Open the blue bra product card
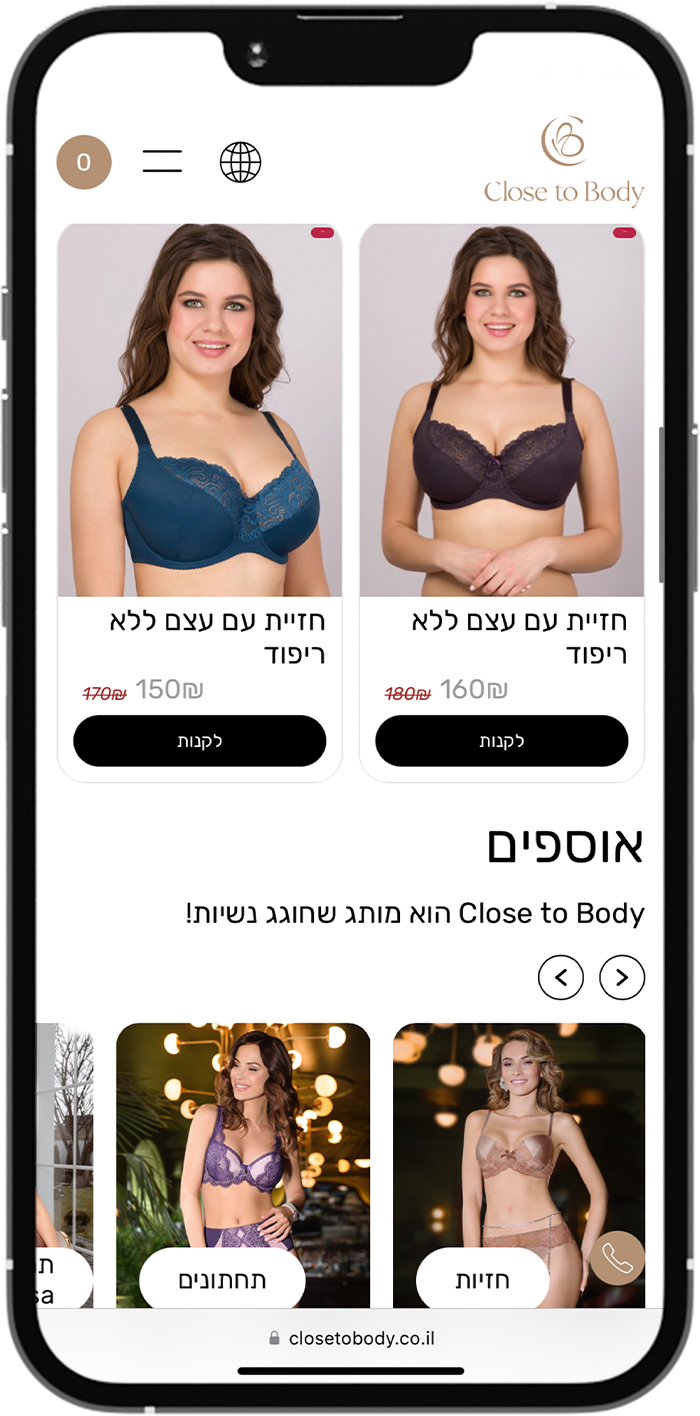 pyautogui.click(x=200, y=410)
